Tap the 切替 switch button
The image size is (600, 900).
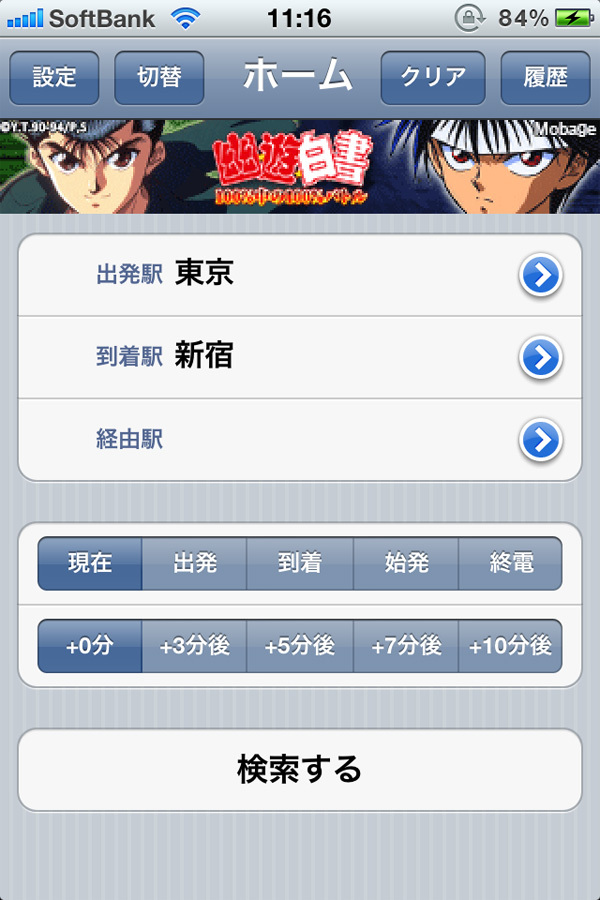coord(159,78)
